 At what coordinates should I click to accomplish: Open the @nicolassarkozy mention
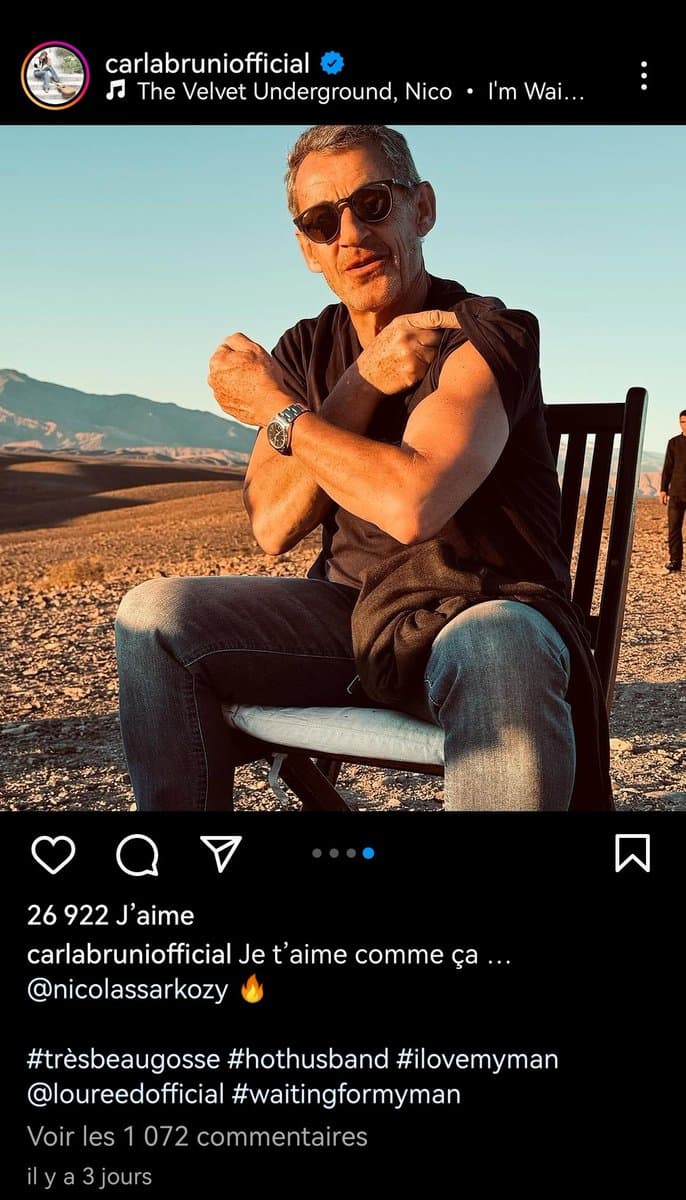click(128, 990)
